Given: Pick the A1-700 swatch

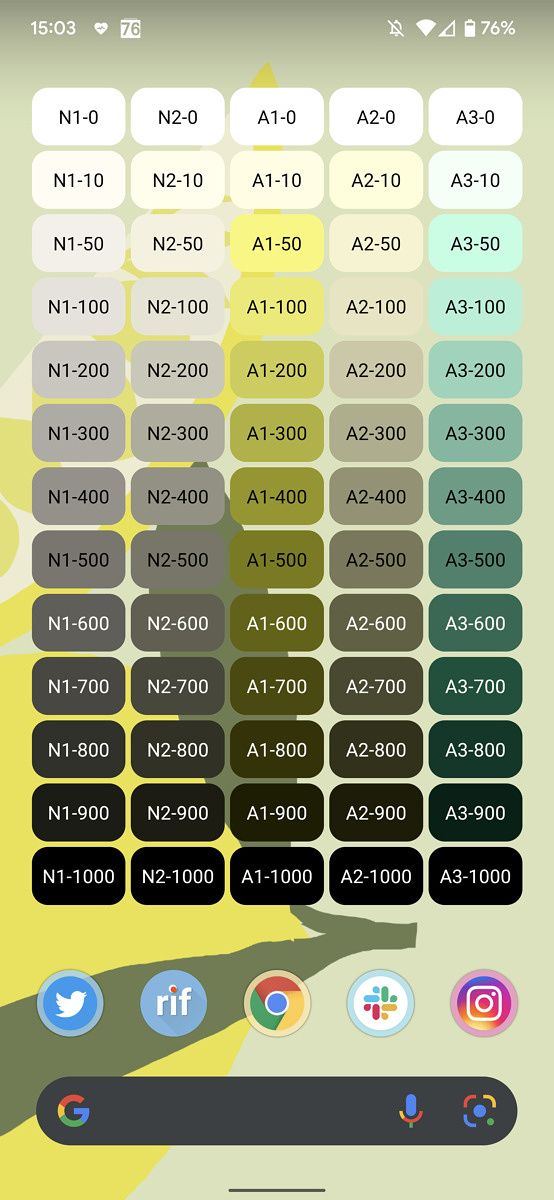Looking at the screenshot, I should point(277,686).
